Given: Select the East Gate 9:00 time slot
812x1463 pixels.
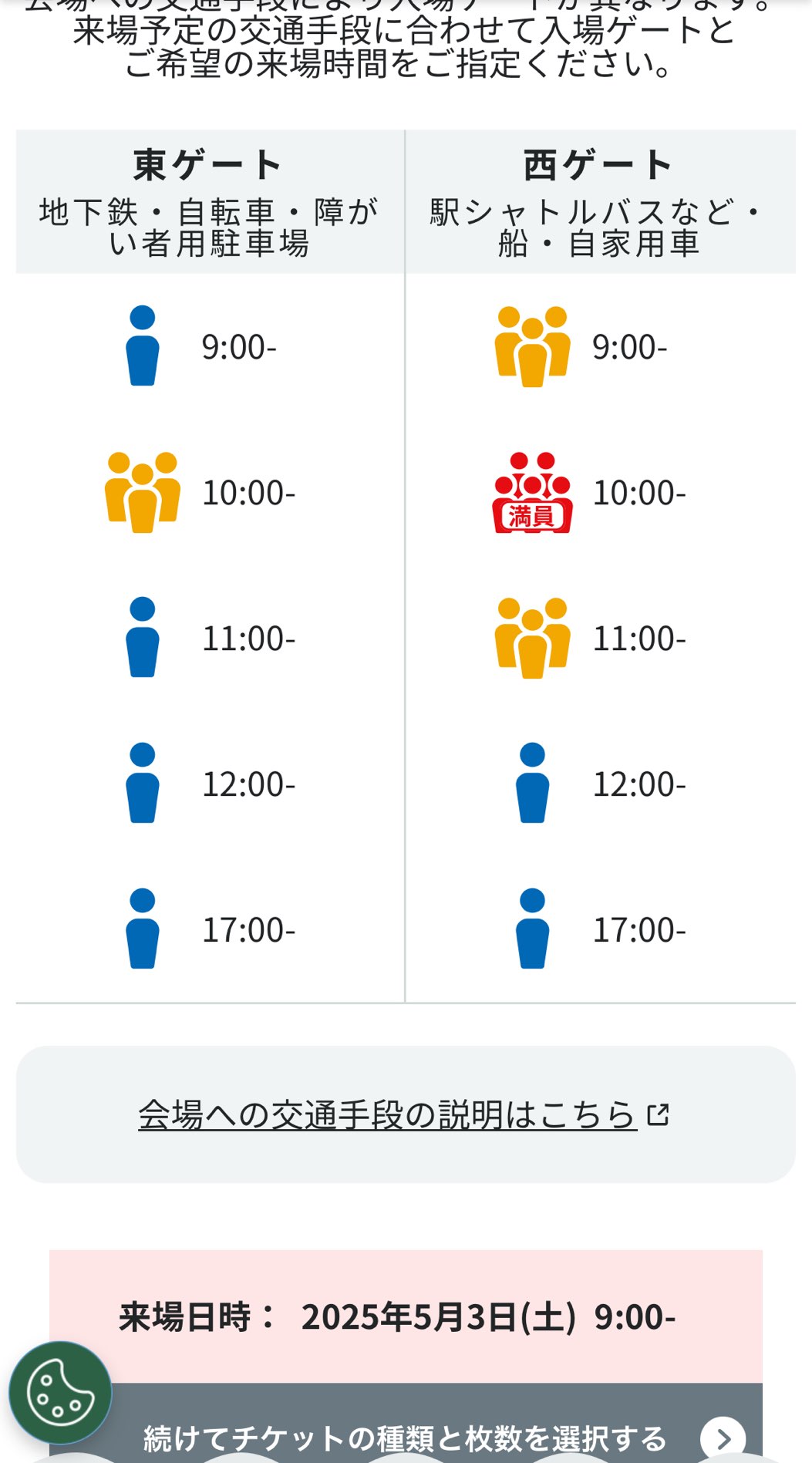Looking at the screenshot, I should [x=208, y=347].
